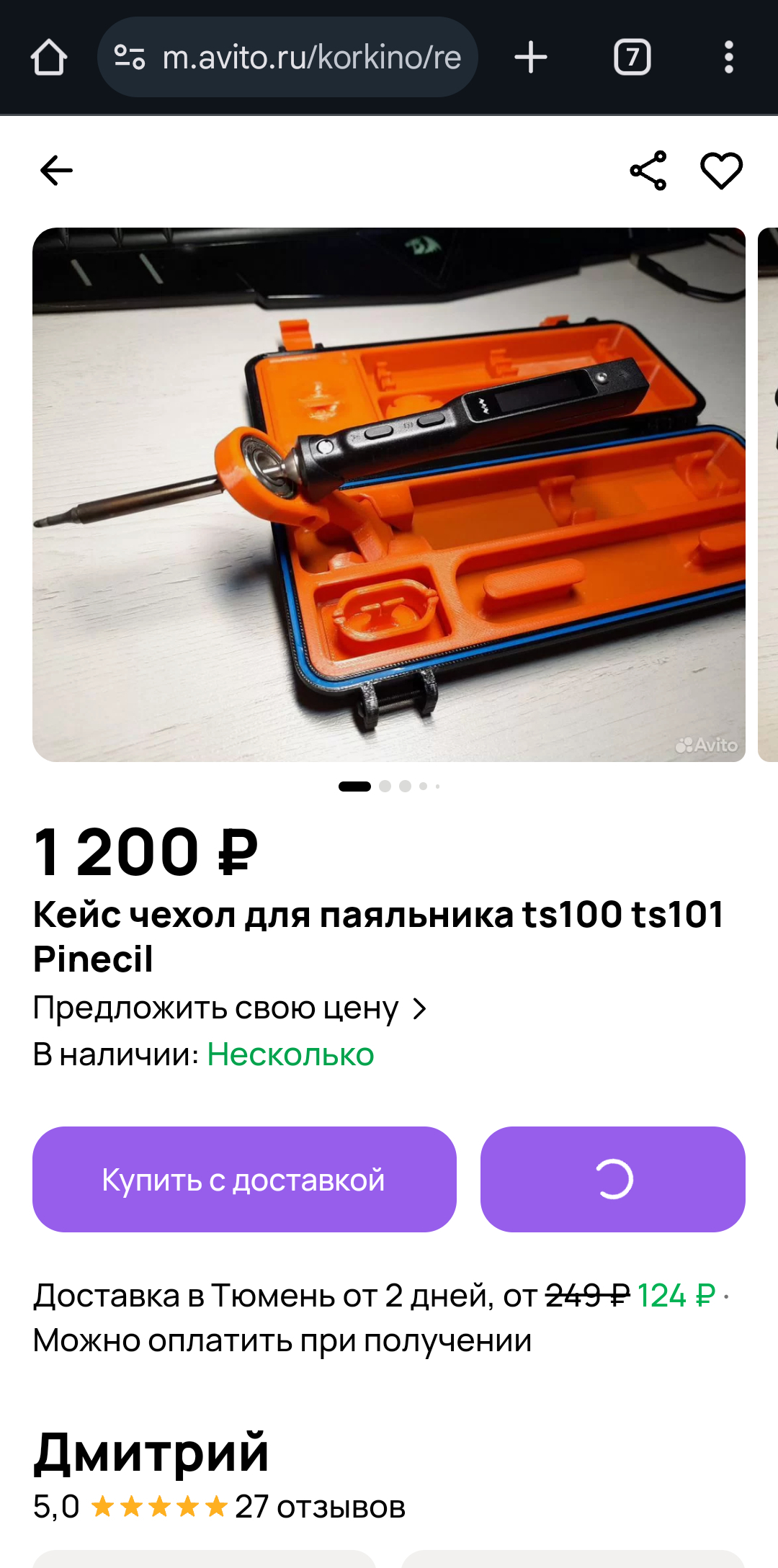Share this listing
Screen dimensions: 778x1568
(x=648, y=171)
